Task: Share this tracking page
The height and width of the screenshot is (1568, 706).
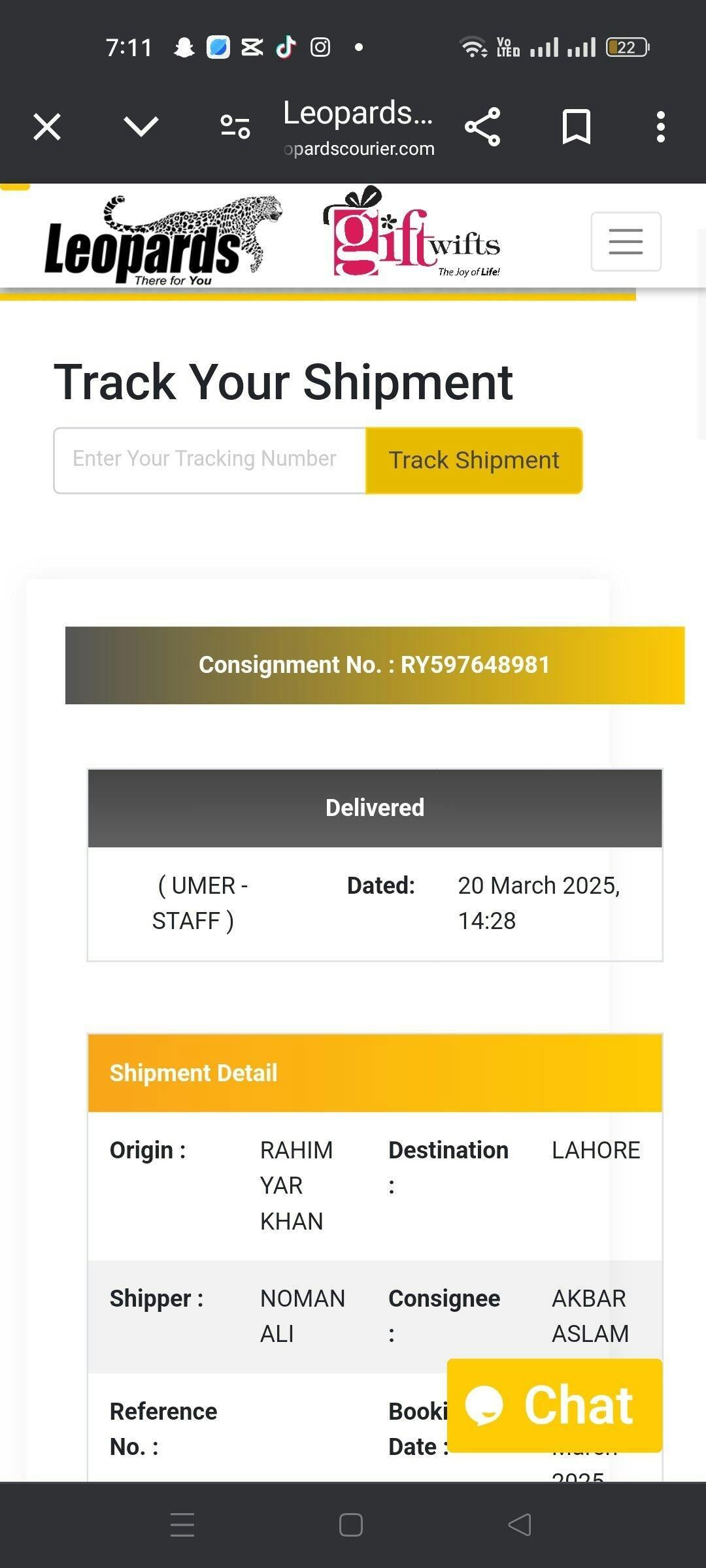Action: tap(482, 127)
